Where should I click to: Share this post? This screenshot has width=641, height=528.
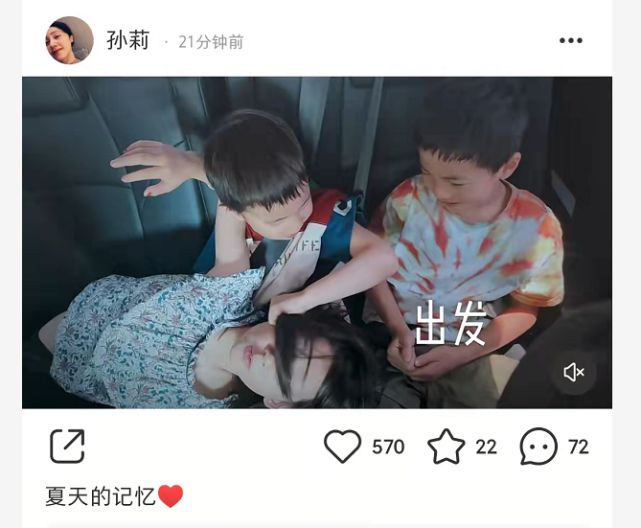[x=67, y=446]
